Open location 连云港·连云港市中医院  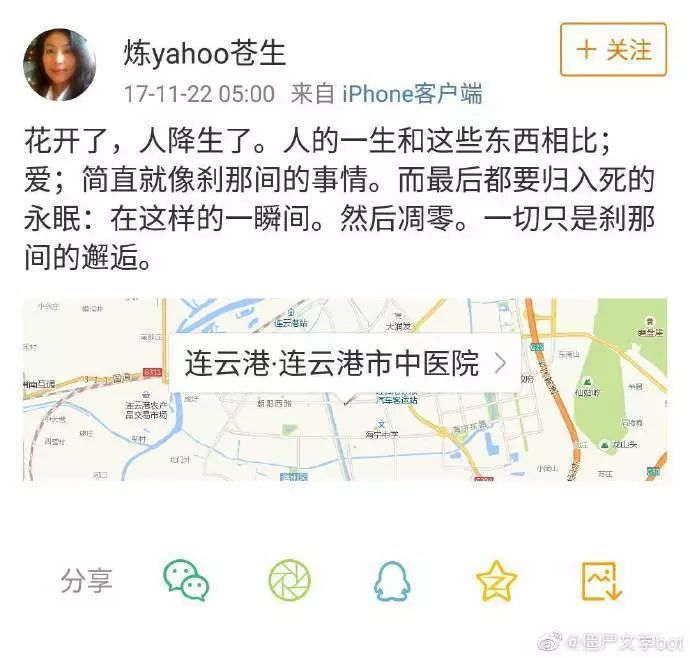pos(344,363)
